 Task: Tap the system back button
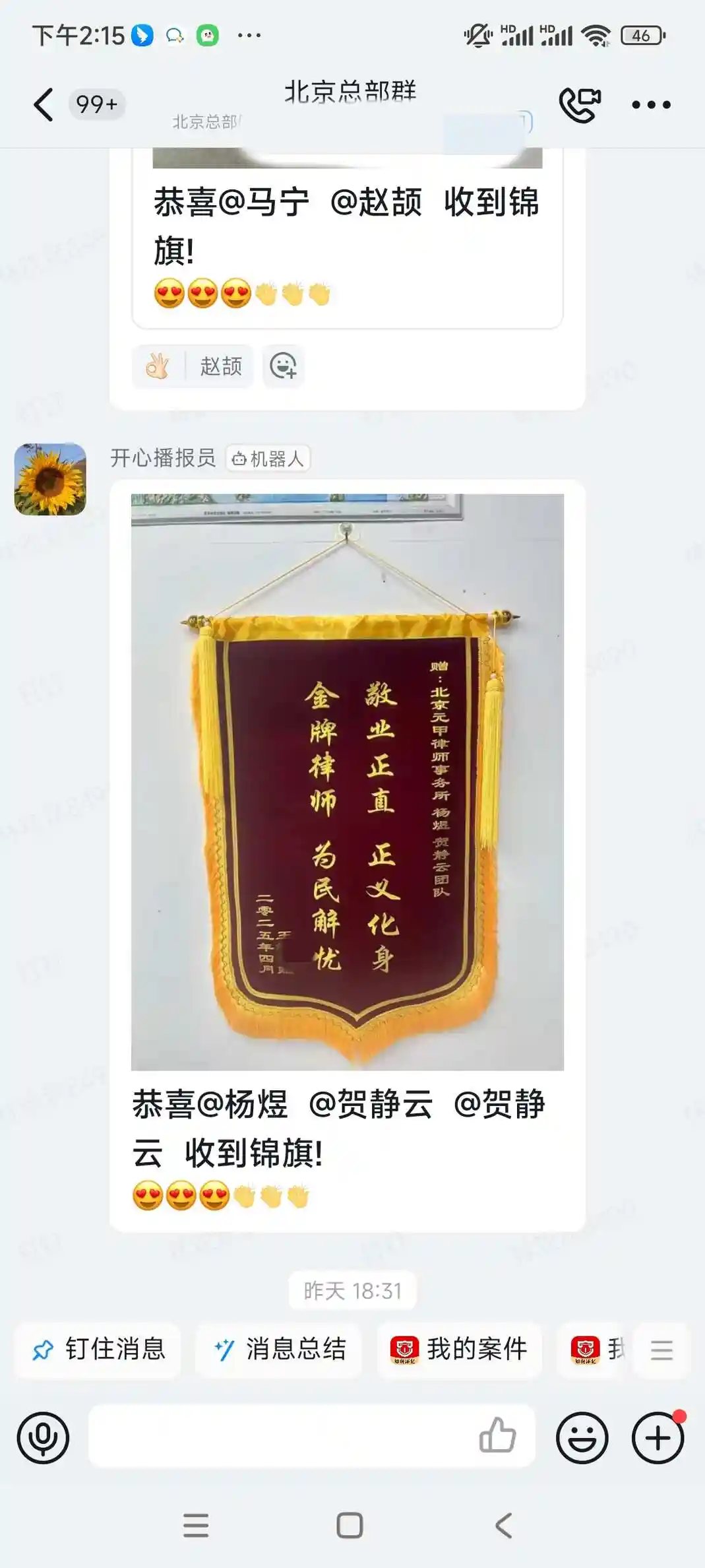tap(503, 1525)
